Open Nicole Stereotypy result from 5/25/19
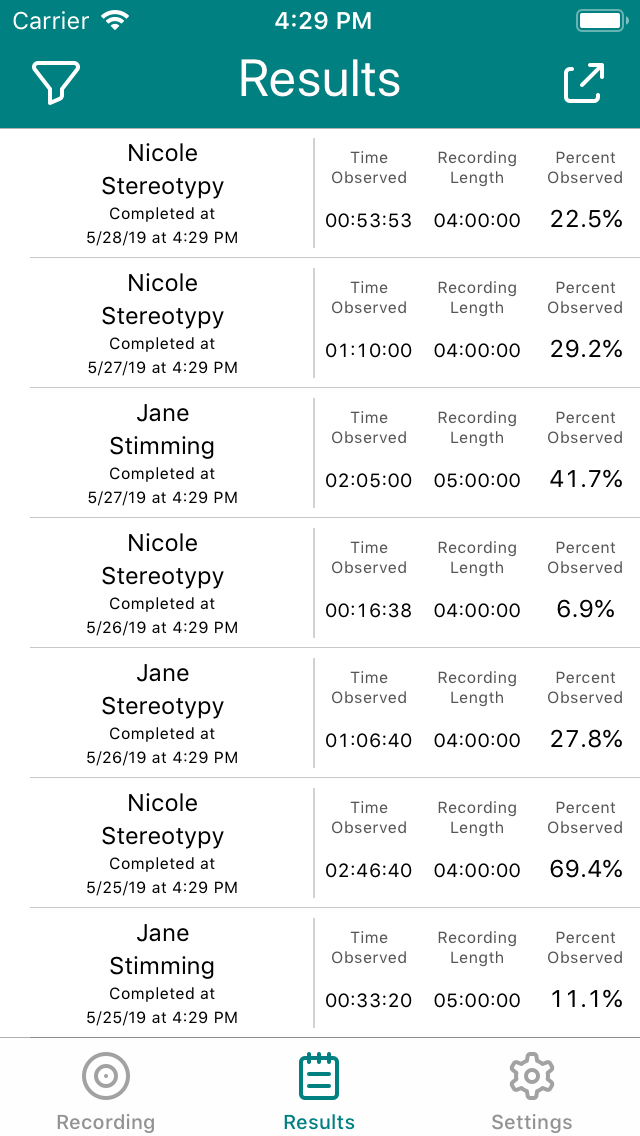Viewport: 640px width, 1136px height. 320,843
